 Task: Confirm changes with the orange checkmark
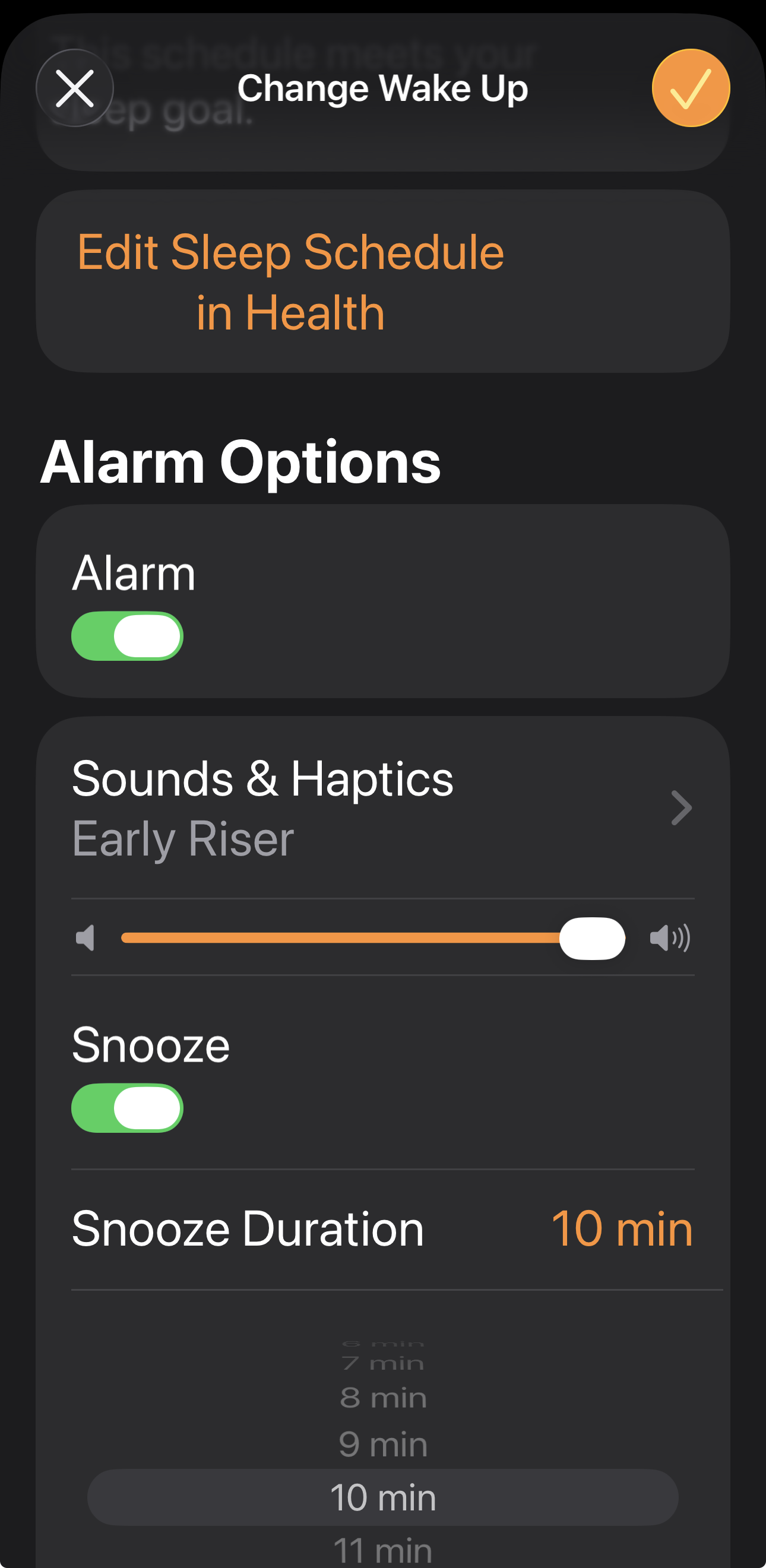pyautogui.click(x=691, y=88)
